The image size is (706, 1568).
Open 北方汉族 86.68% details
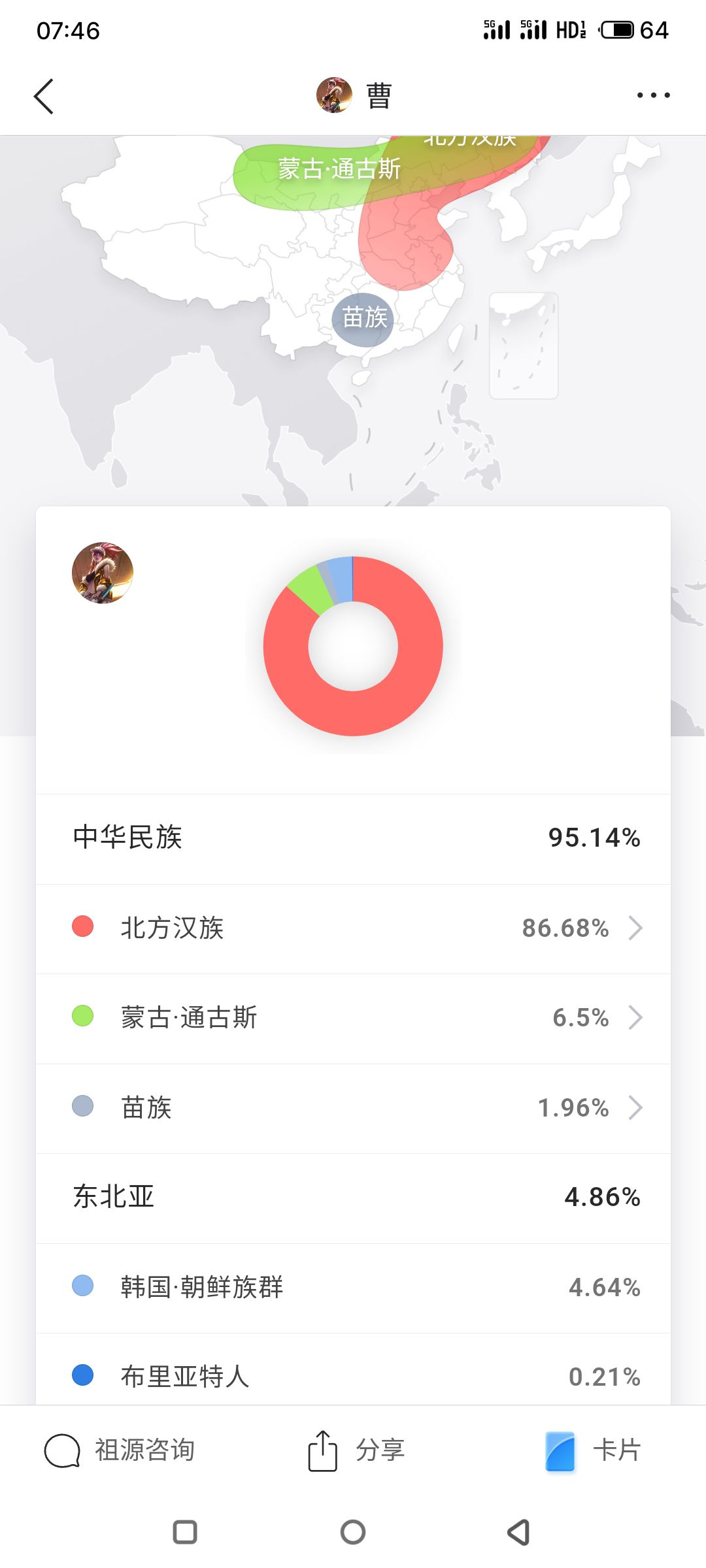[353, 928]
